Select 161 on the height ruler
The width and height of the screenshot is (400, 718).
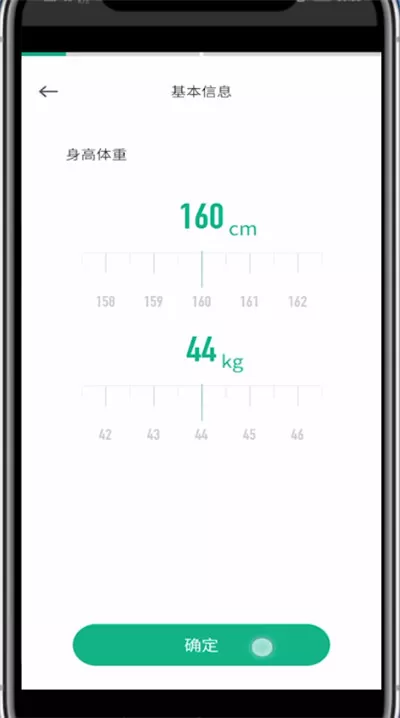[x=249, y=302]
